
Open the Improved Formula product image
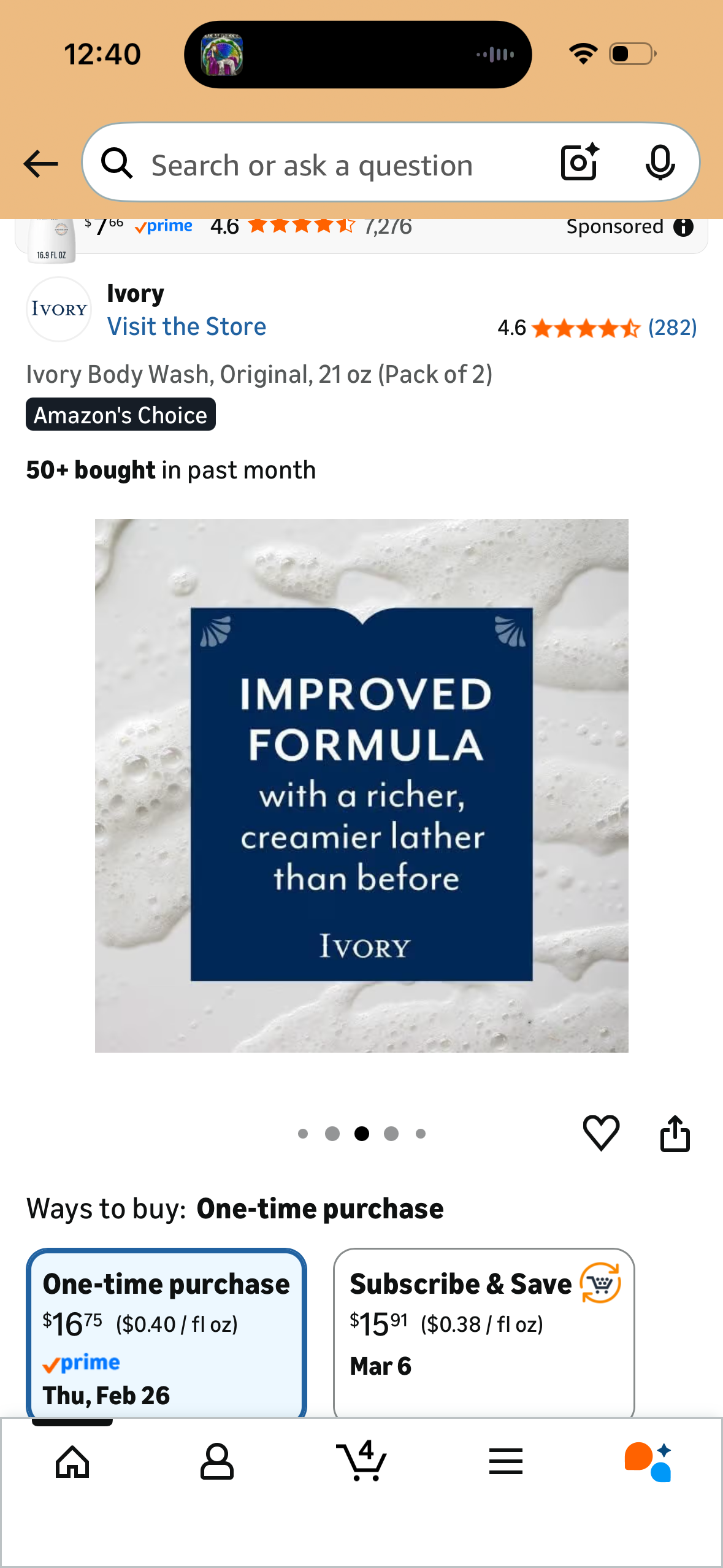(361, 785)
